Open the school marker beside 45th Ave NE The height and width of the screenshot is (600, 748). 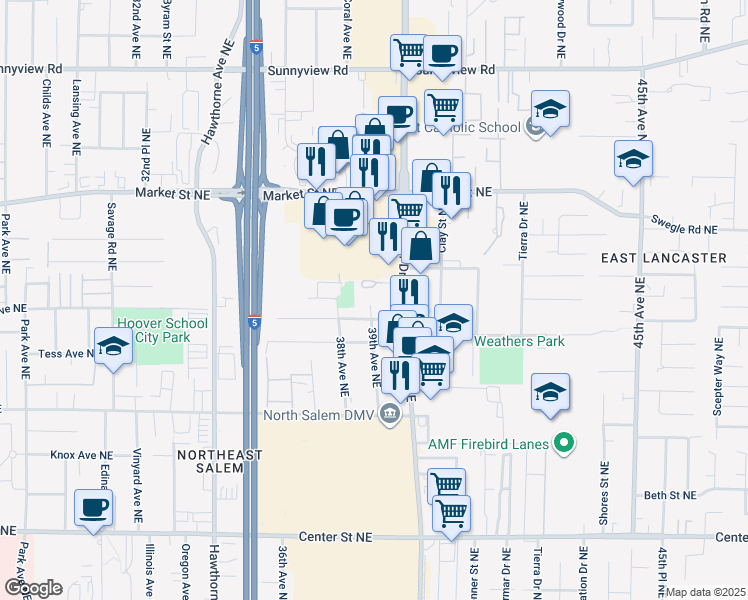pyautogui.click(x=633, y=160)
